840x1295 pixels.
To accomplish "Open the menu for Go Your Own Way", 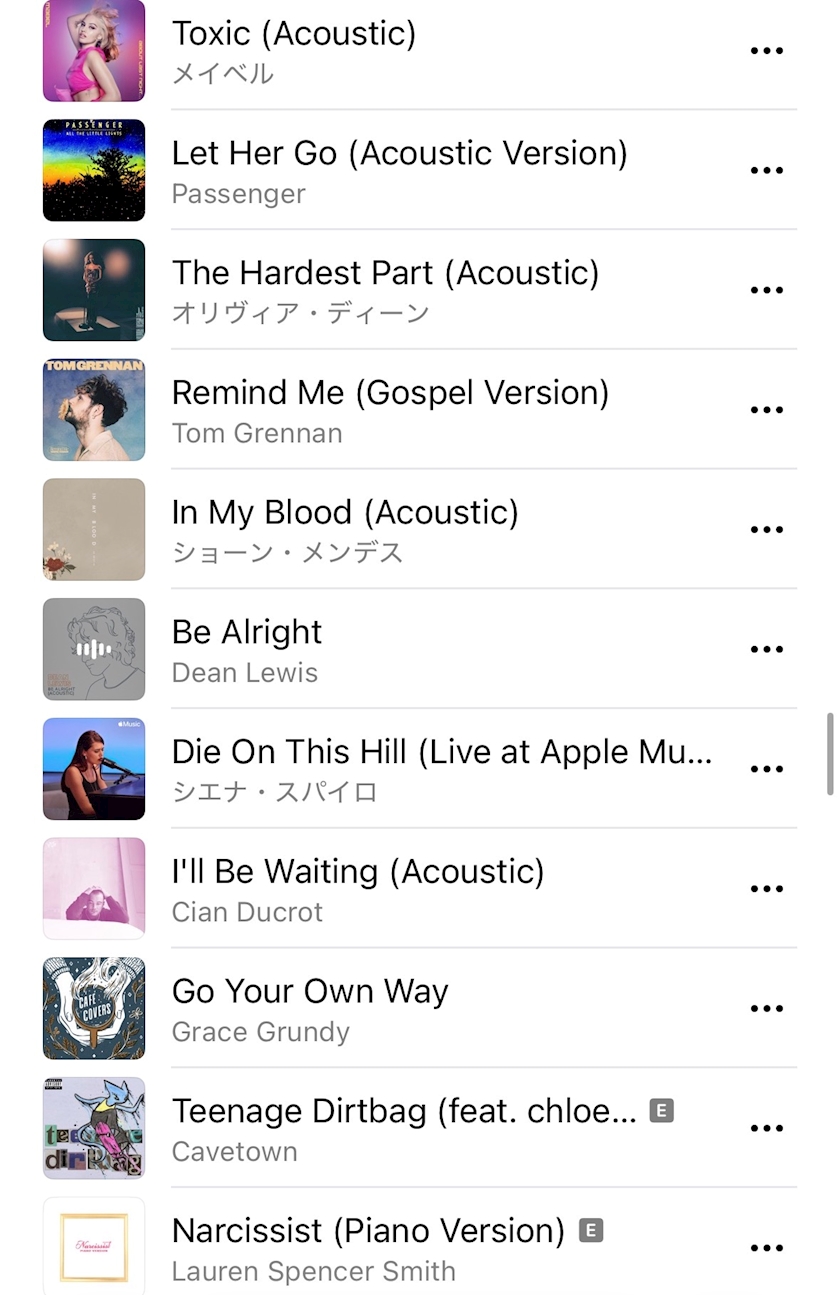I will coord(766,1009).
